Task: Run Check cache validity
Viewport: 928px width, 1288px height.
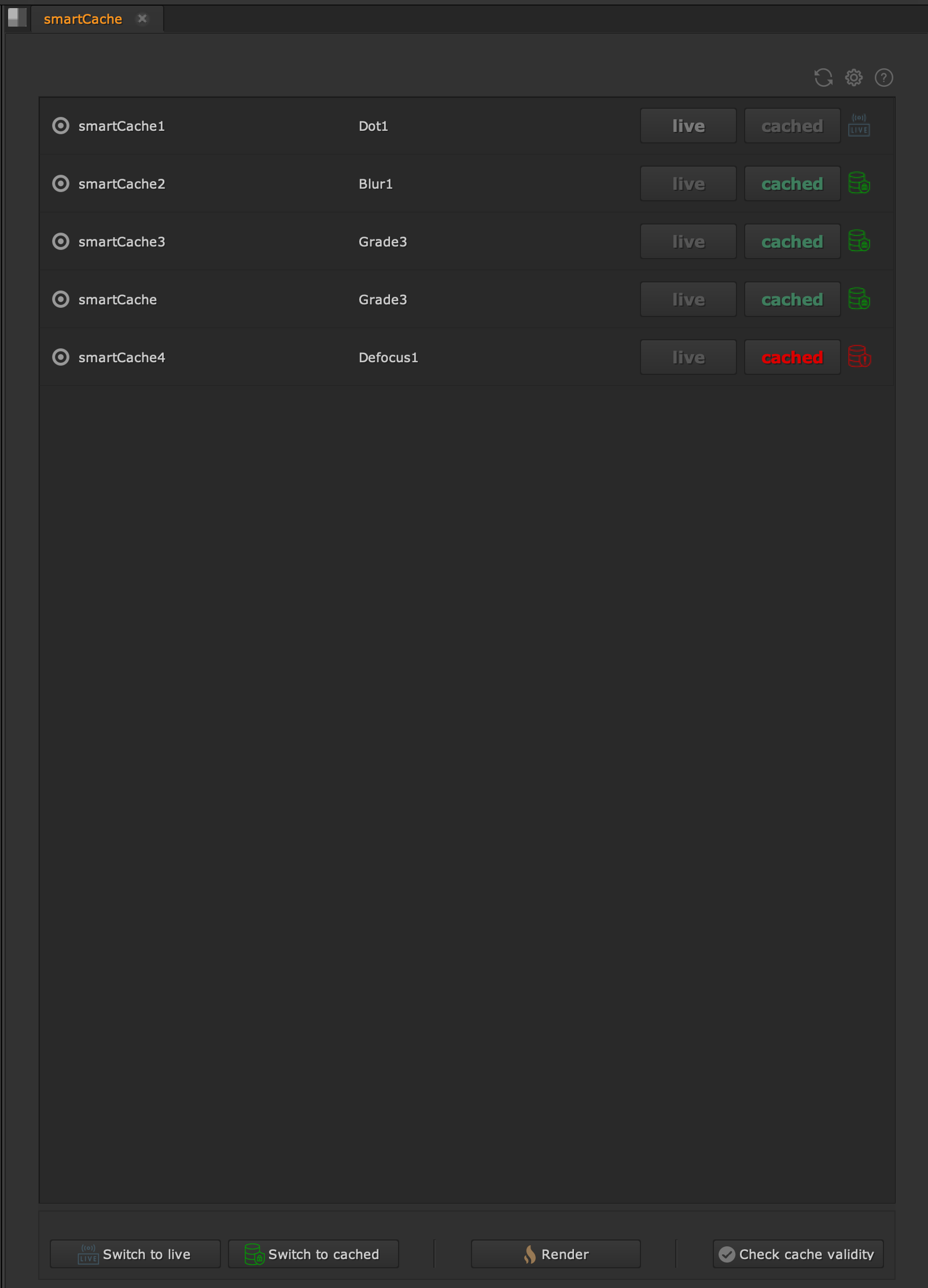Action: 798,1254
